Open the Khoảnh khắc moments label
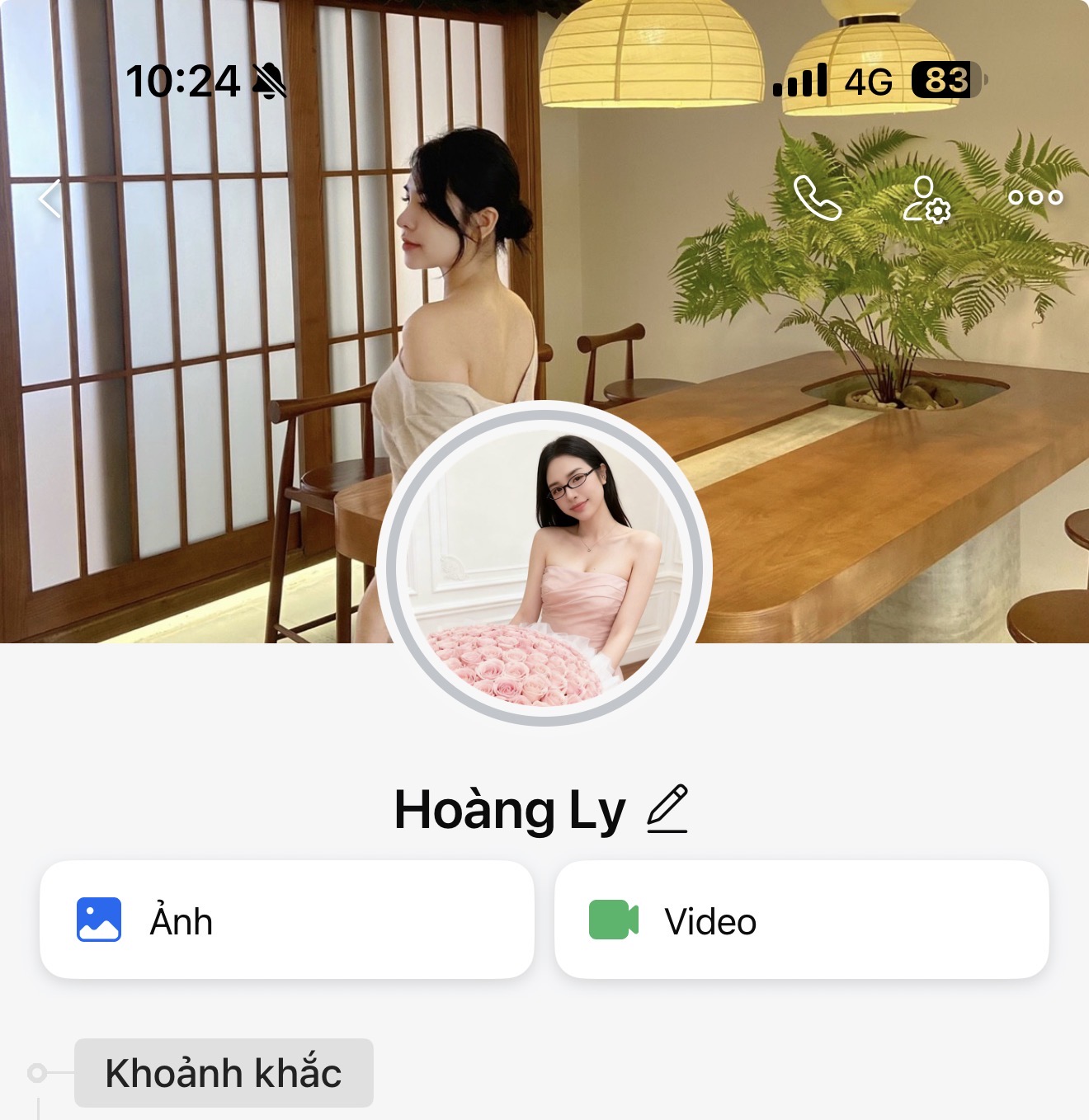 pyautogui.click(x=224, y=1073)
